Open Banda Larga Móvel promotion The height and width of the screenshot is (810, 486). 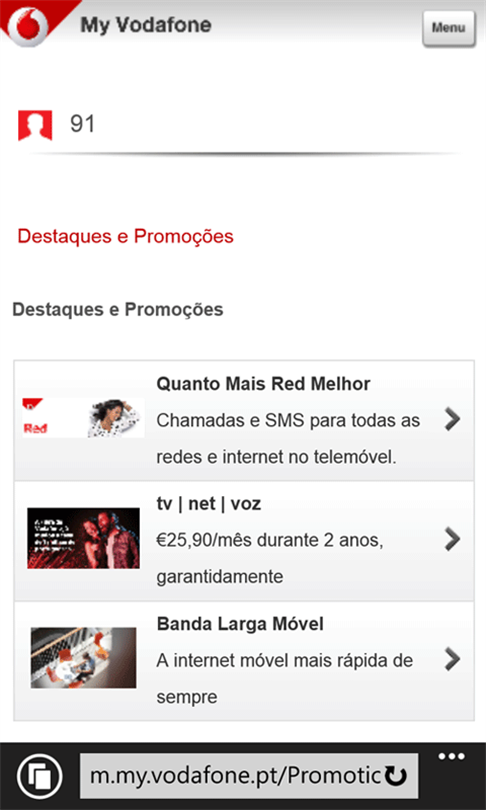[244, 661]
